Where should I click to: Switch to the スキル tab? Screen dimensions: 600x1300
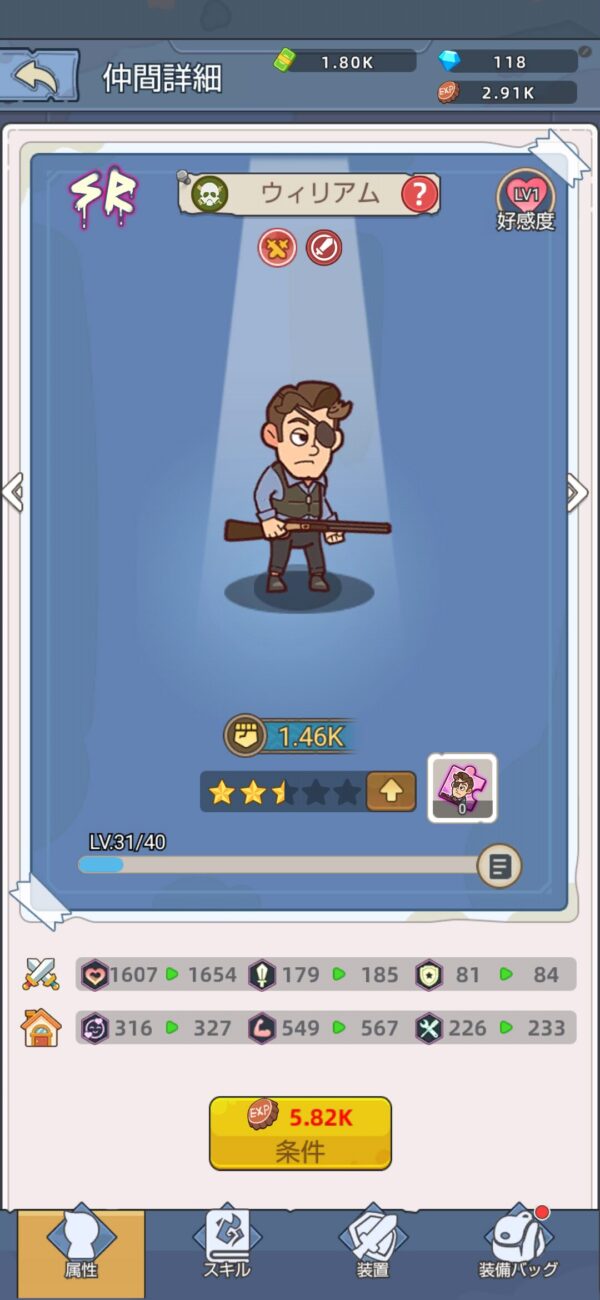click(x=227, y=1246)
